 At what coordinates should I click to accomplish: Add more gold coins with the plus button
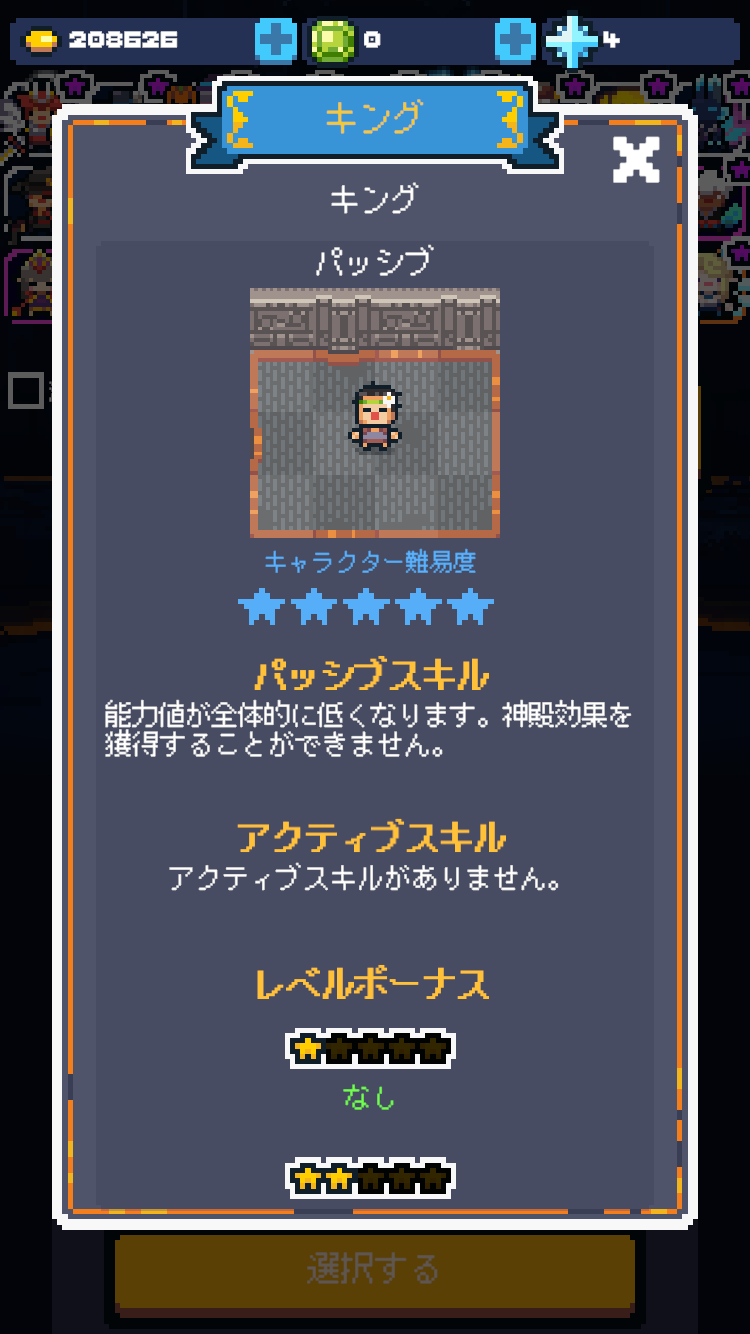[276, 40]
